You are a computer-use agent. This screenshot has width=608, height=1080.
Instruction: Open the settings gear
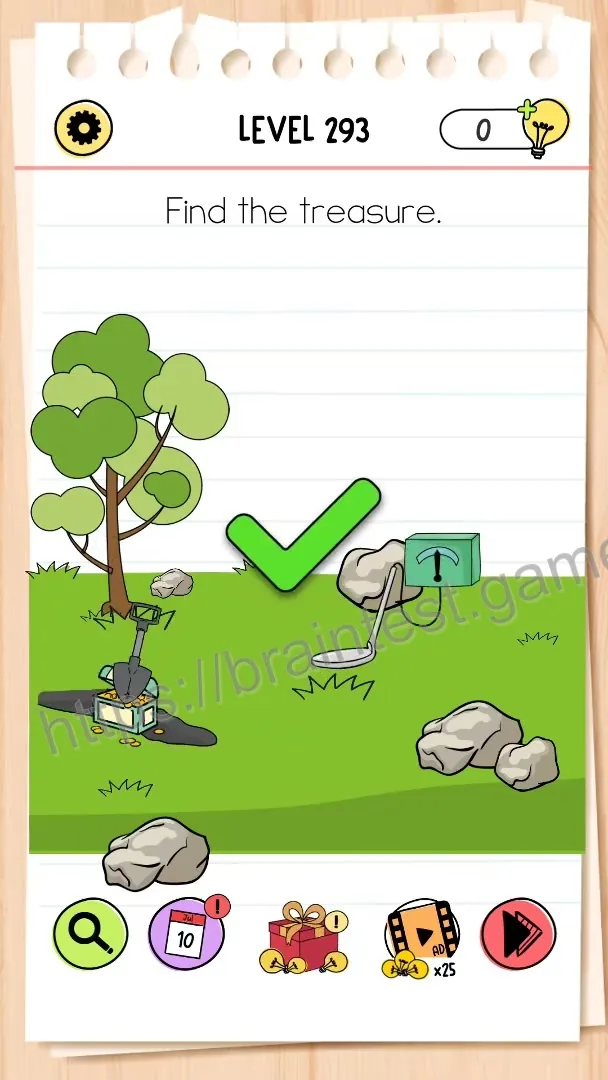point(83,129)
